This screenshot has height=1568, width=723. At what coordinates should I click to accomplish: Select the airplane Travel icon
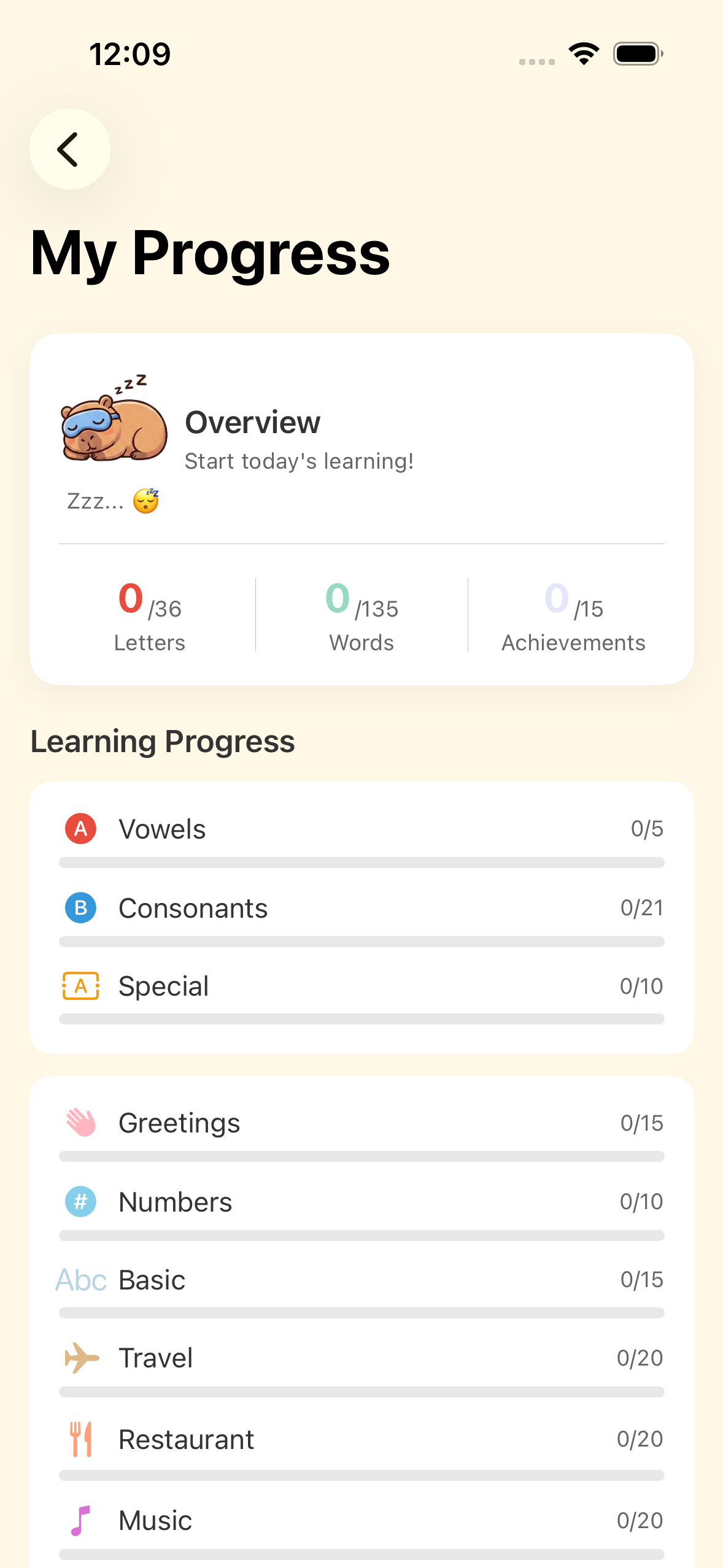tap(80, 1358)
